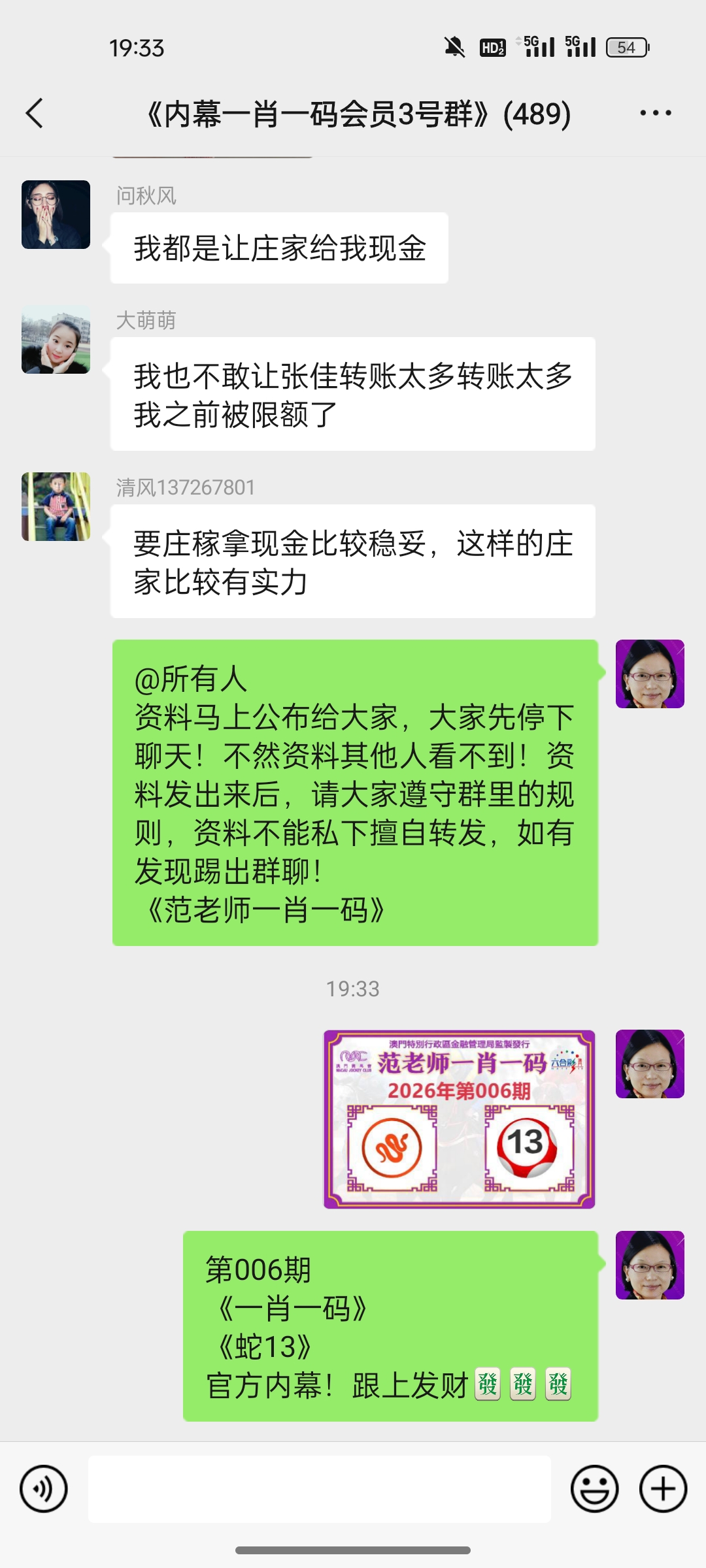View the 2026年第006期 image message
The height and width of the screenshot is (1568, 706).
tap(459, 1119)
